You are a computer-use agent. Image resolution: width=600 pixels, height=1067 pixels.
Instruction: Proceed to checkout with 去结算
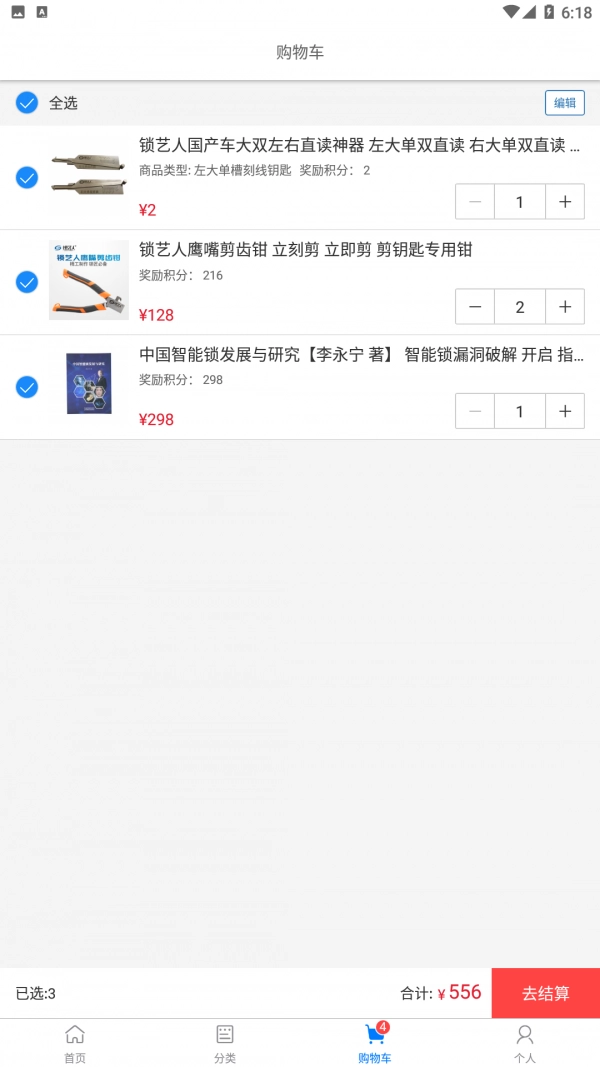pyautogui.click(x=546, y=993)
